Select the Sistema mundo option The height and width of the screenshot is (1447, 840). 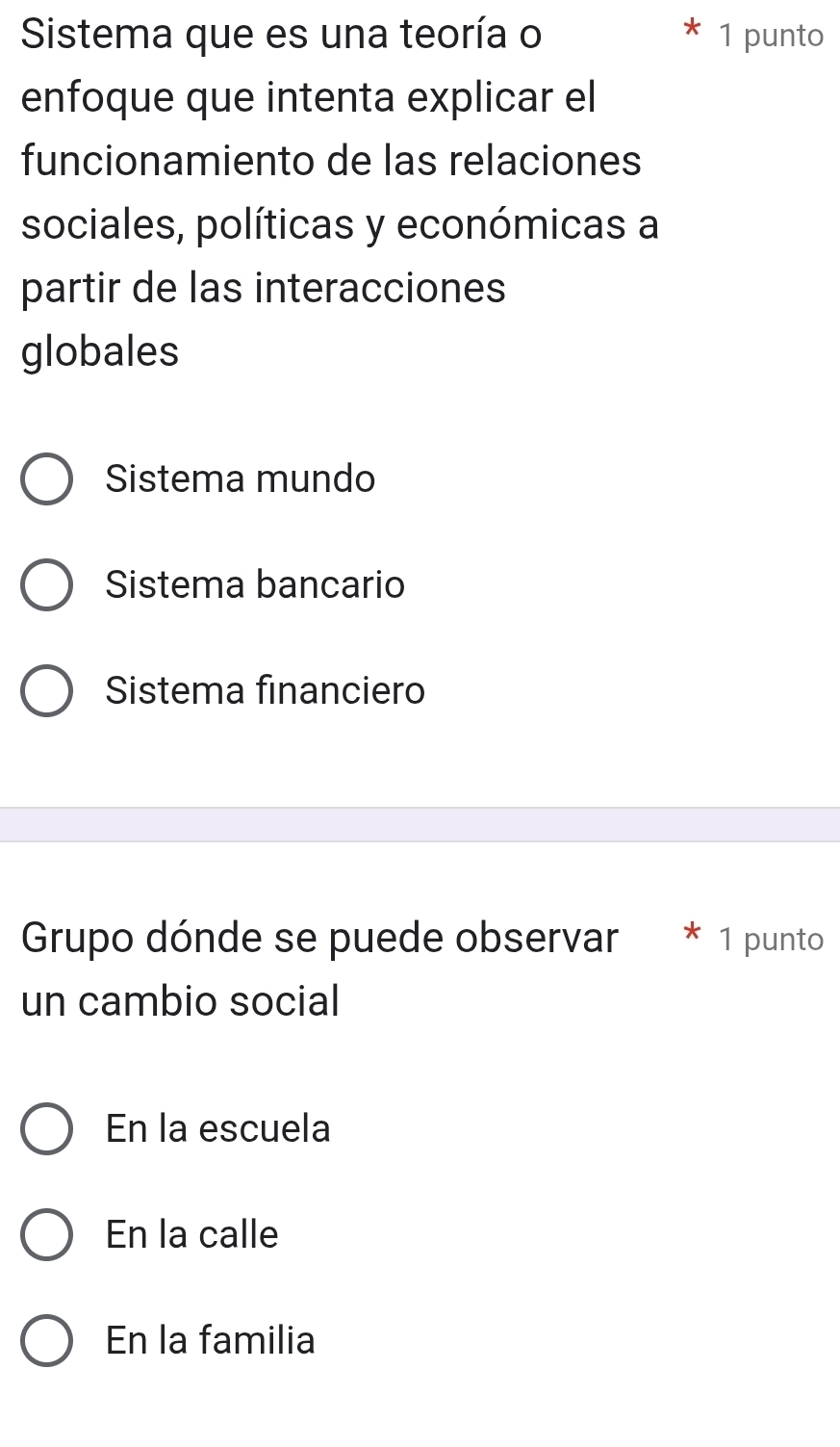pos(46,479)
